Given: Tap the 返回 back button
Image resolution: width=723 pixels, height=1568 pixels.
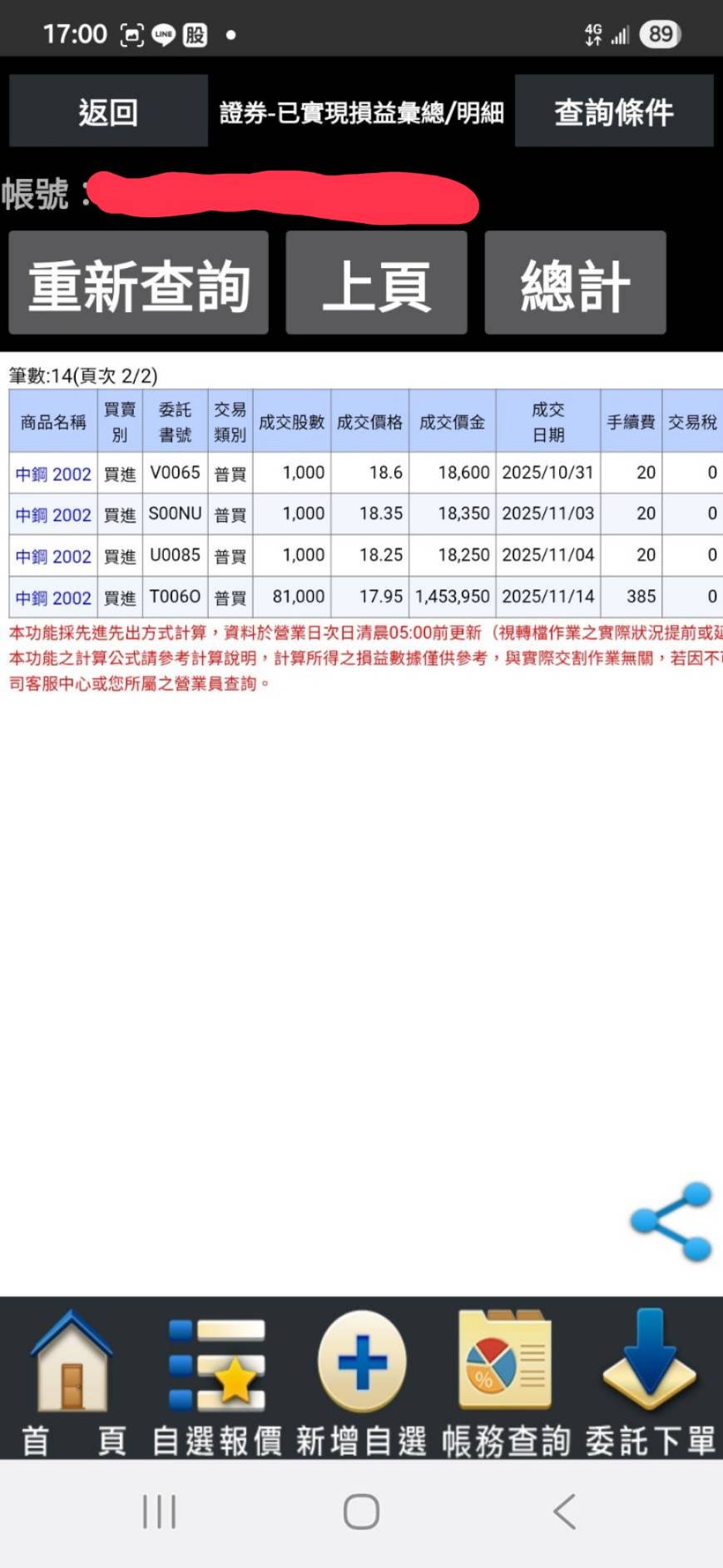Looking at the screenshot, I should coord(108,112).
